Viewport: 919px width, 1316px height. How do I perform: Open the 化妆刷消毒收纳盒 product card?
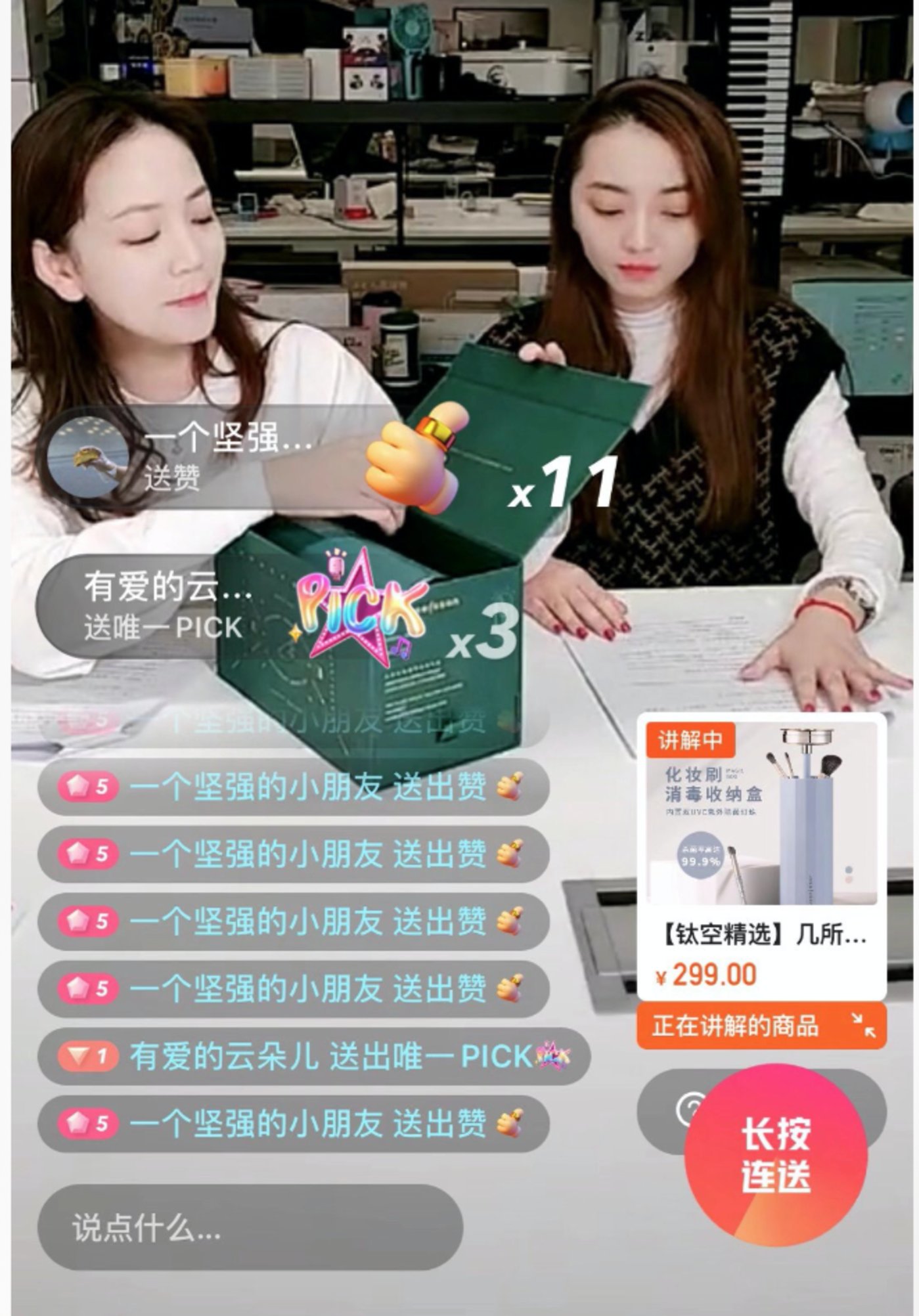point(761,854)
